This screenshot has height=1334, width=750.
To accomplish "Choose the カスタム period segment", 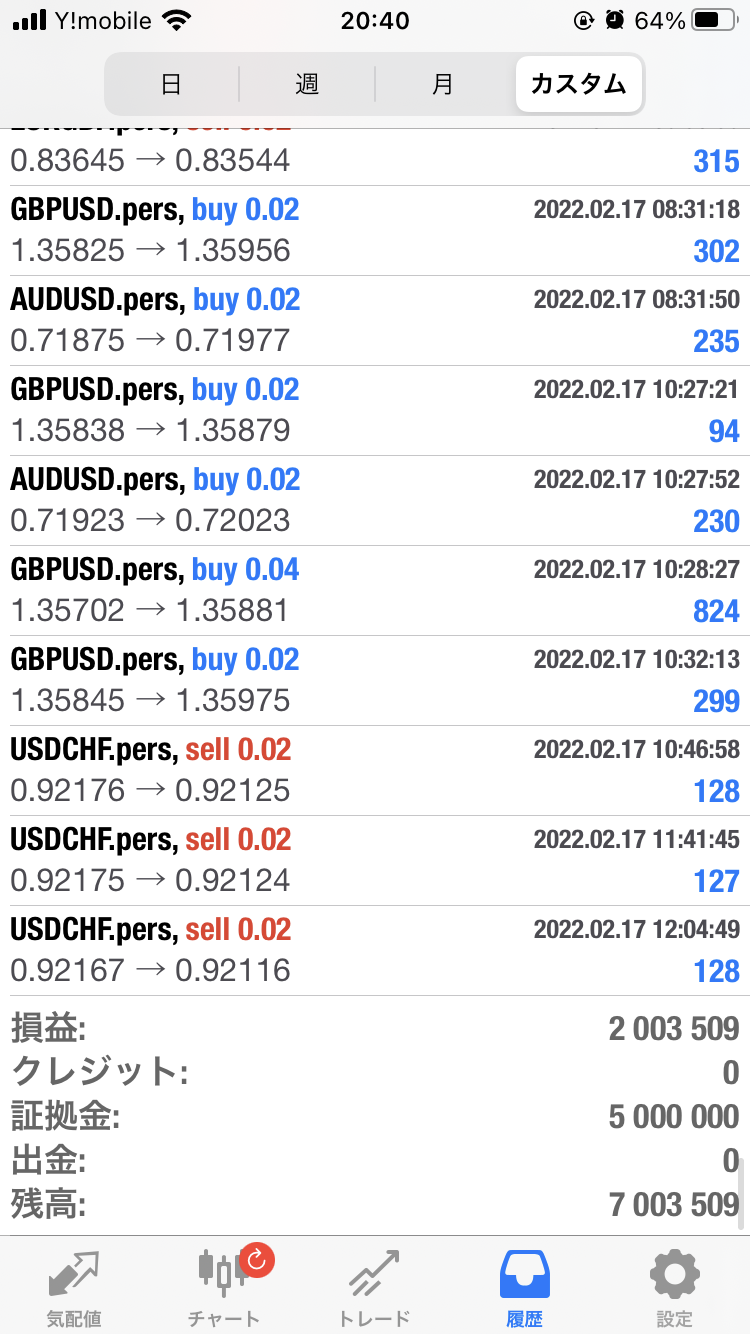I will [578, 84].
